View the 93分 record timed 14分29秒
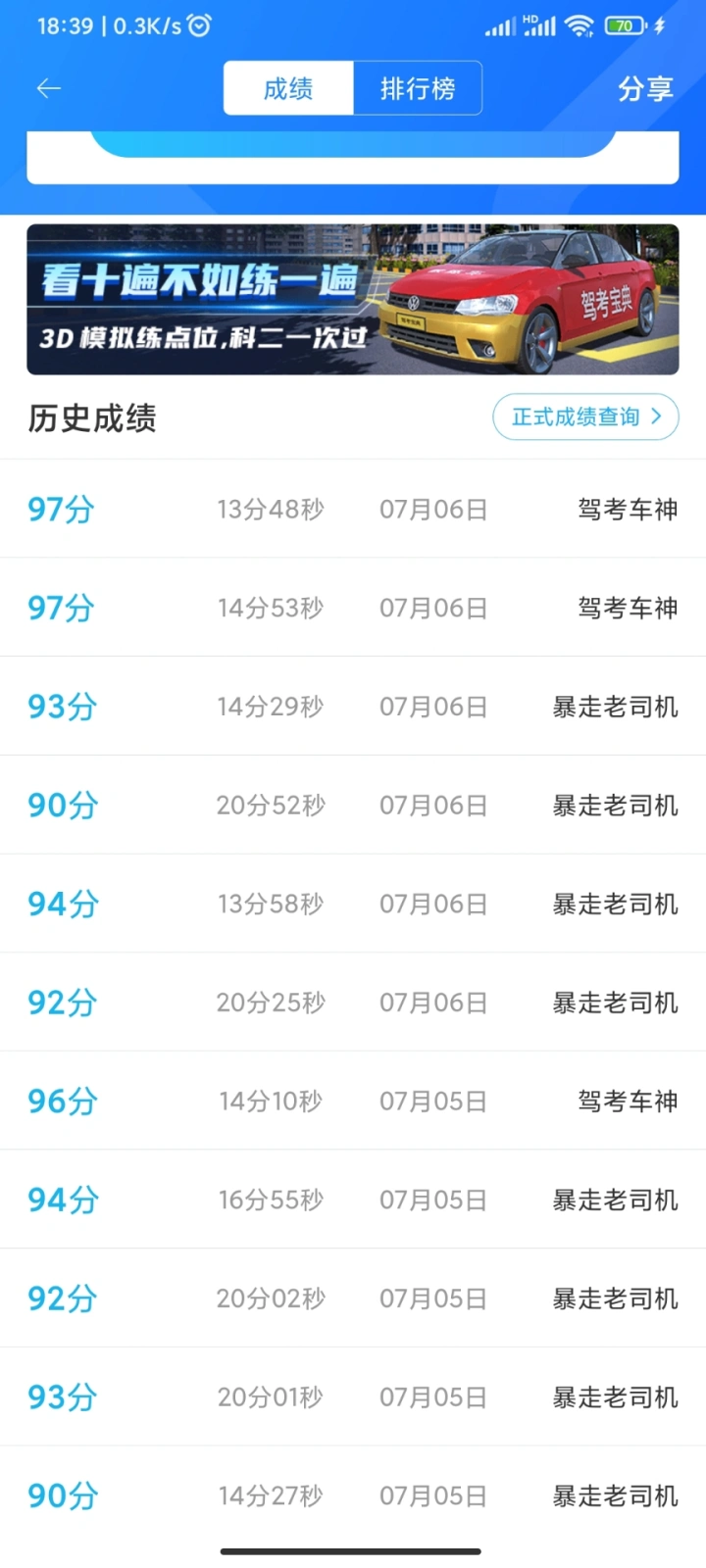Image resolution: width=706 pixels, height=1568 pixels. [x=353, y=707]
